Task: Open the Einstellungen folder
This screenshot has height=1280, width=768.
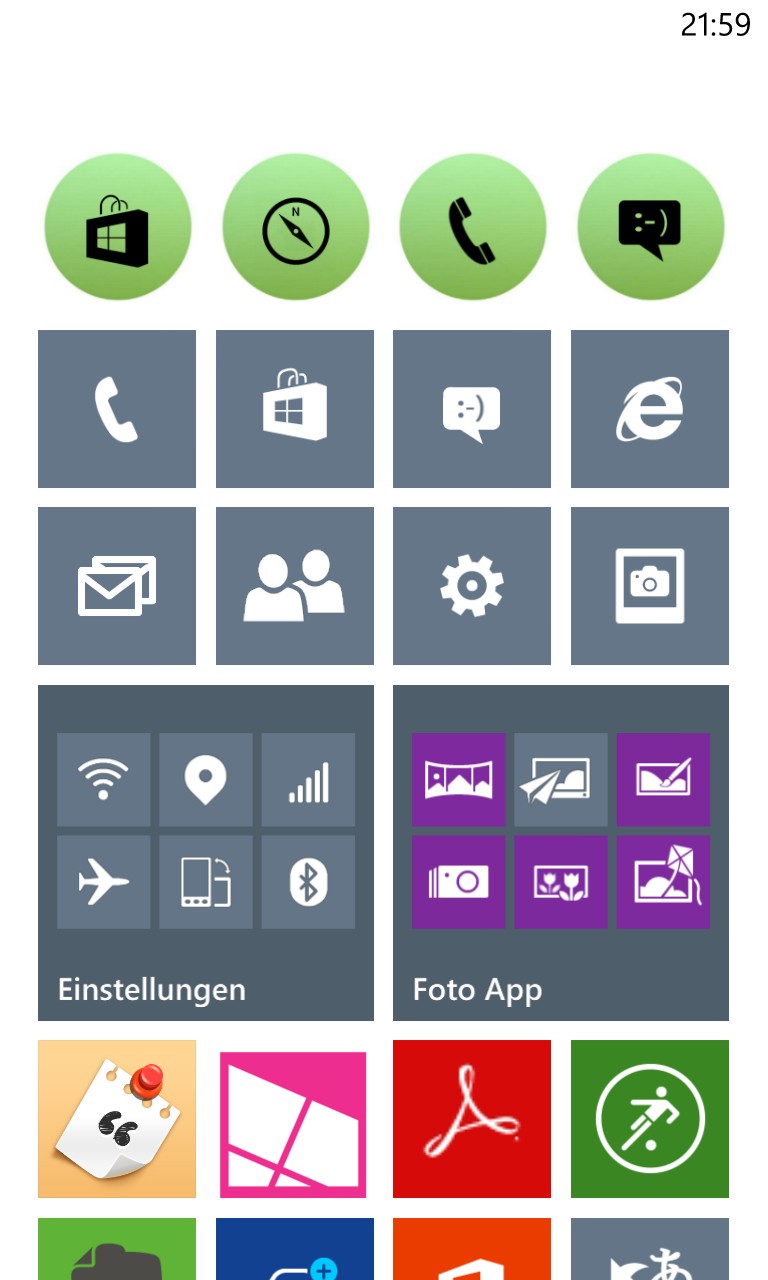Action: pos(206,853)
